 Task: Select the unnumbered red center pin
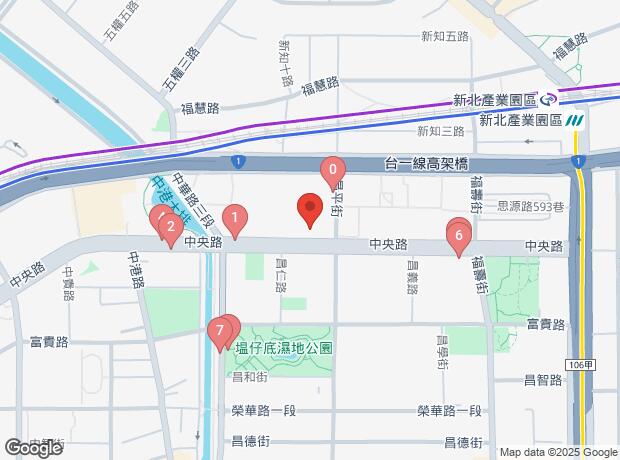tap(309, 210)
